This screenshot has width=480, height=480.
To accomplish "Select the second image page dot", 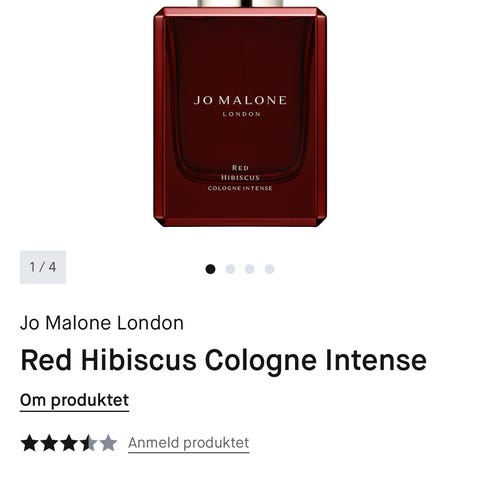I will (x=230, y=269).
